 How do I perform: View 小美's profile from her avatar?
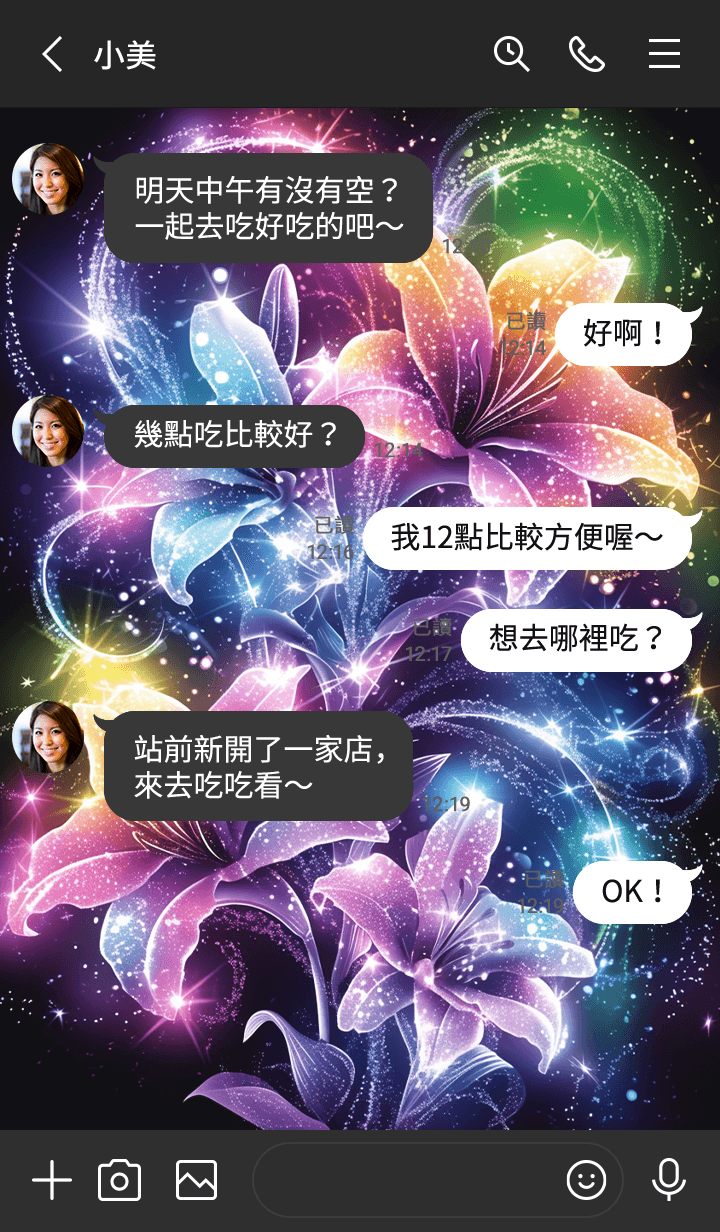coord(47,179)
